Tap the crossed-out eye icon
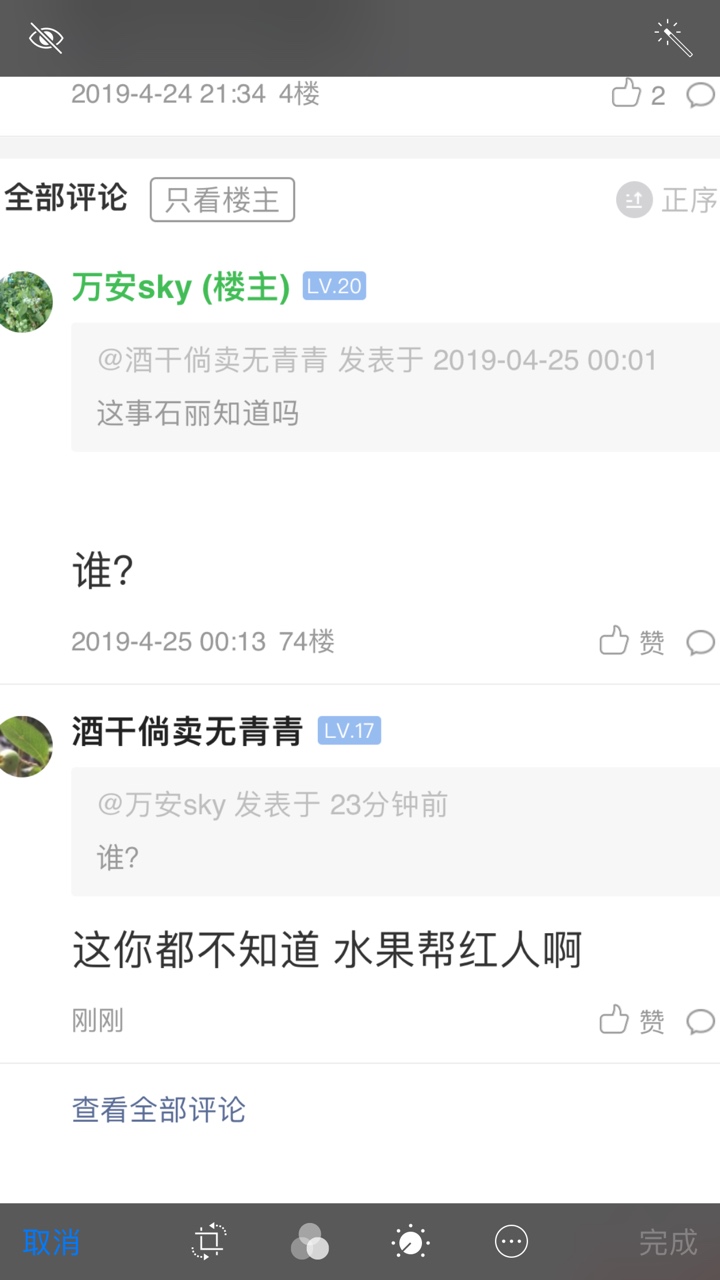The image size is (720, 1280). click(46, 39)
